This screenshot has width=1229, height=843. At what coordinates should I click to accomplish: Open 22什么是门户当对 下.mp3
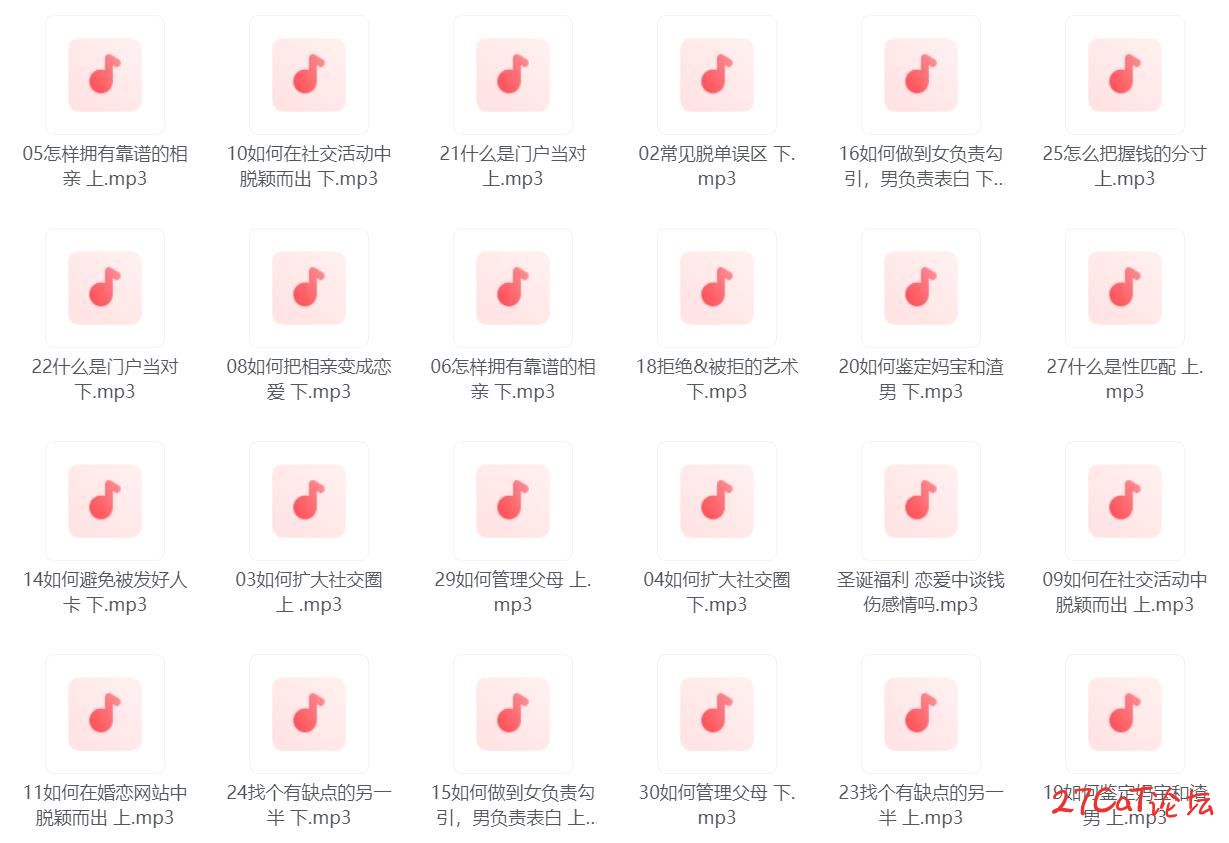pos(105,288)
